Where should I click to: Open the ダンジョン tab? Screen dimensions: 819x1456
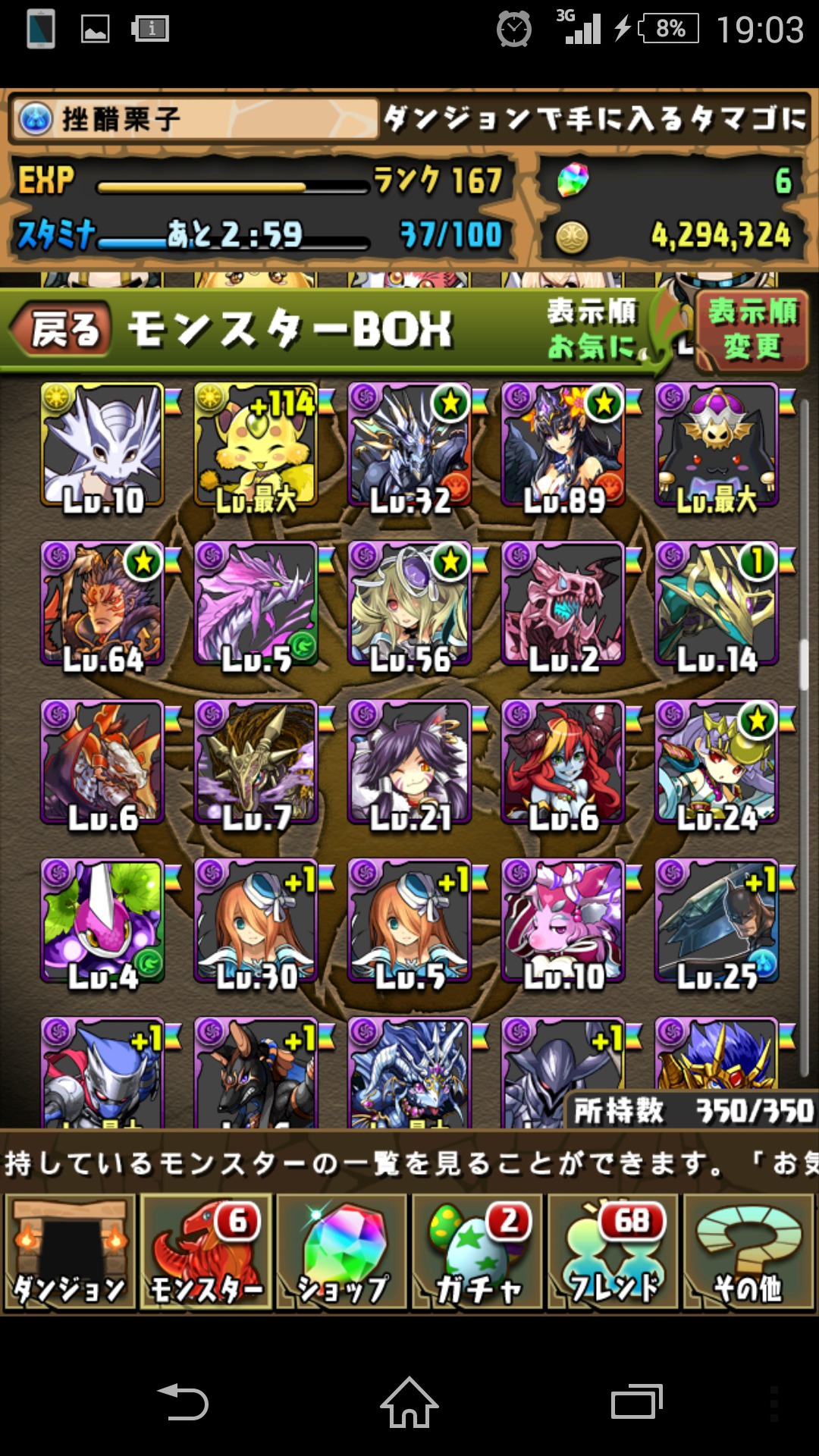70,1251
